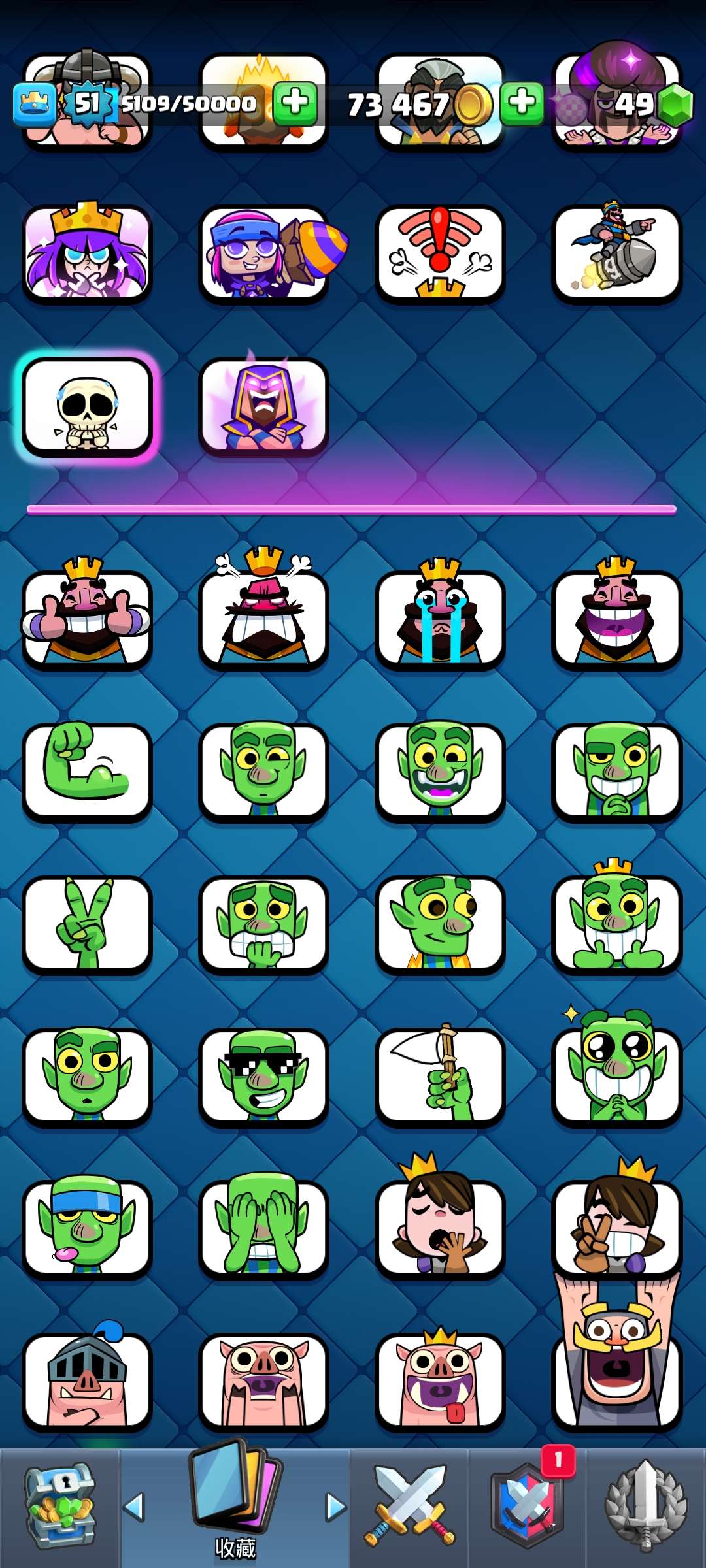
Task: Select the green flexing arm emote
Action: 88,771
